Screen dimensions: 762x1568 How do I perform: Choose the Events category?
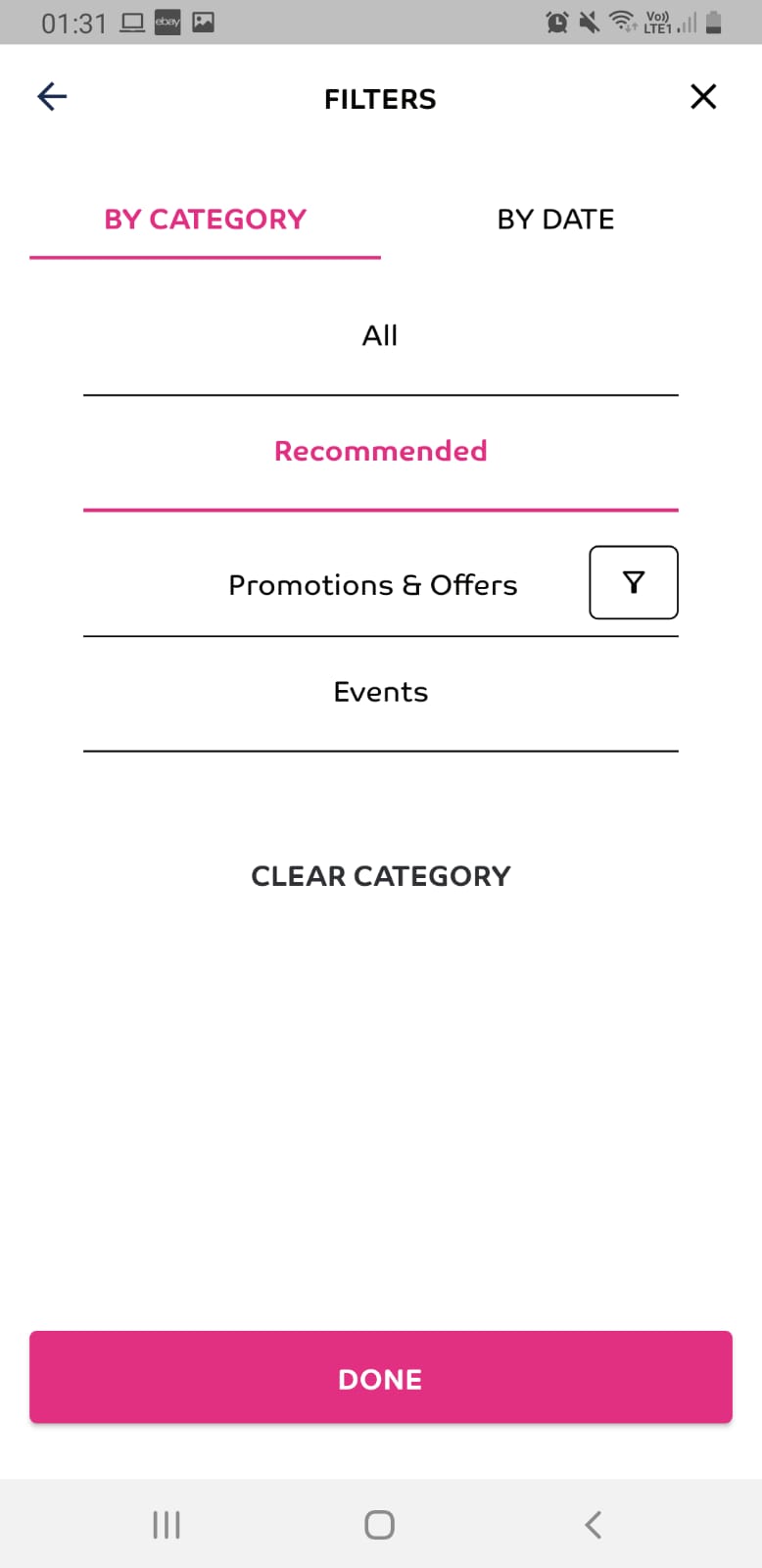(380, 693)
